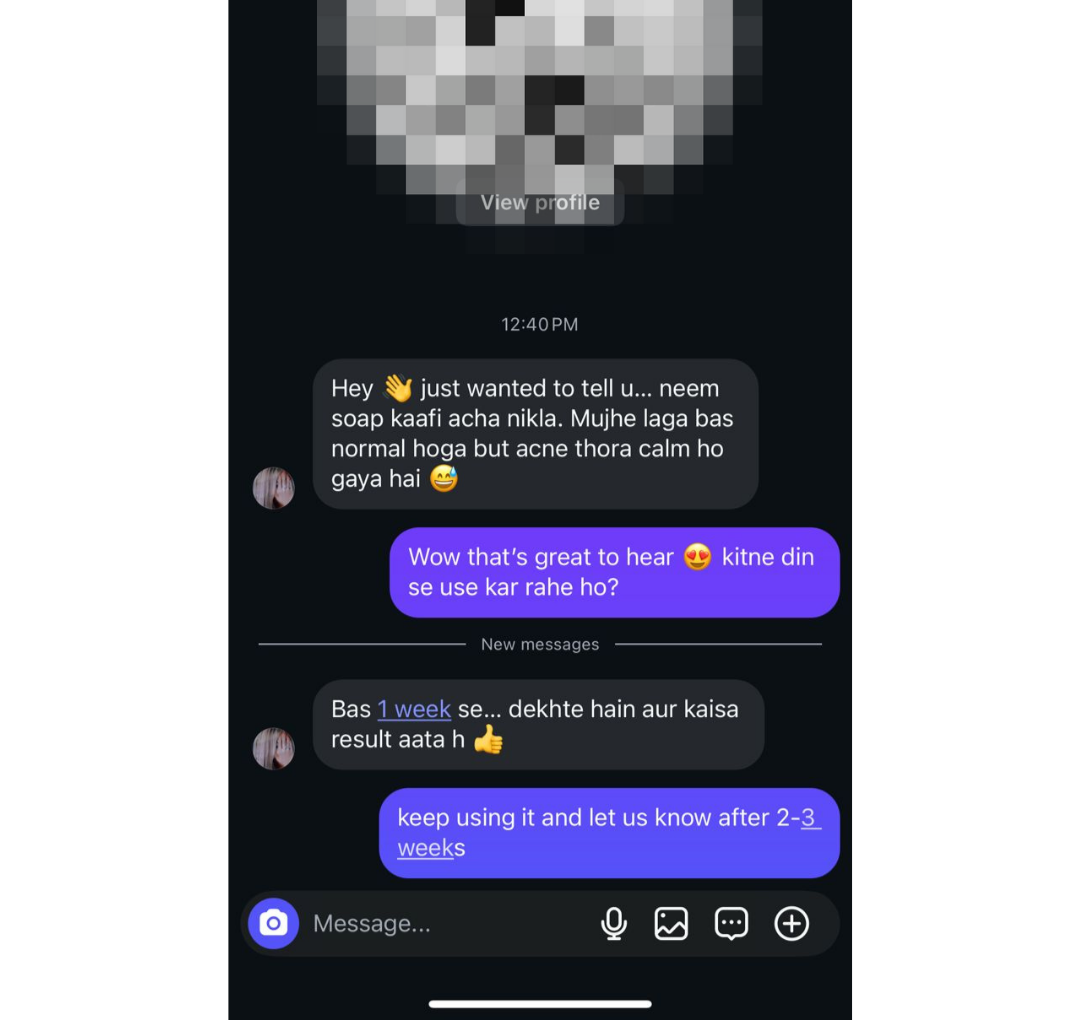Image resolution: width=1080 pixels, height=1021 pixels.
Task: Open the camera from the message bar
Action: (x=273, y=923)
